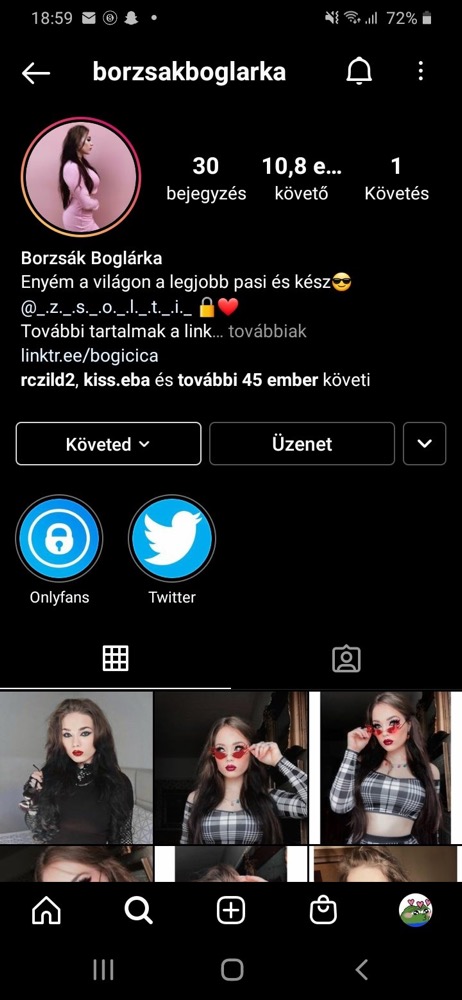View the profile picture story
Viewport: 462px width, 1000px height.
point(80,177)
